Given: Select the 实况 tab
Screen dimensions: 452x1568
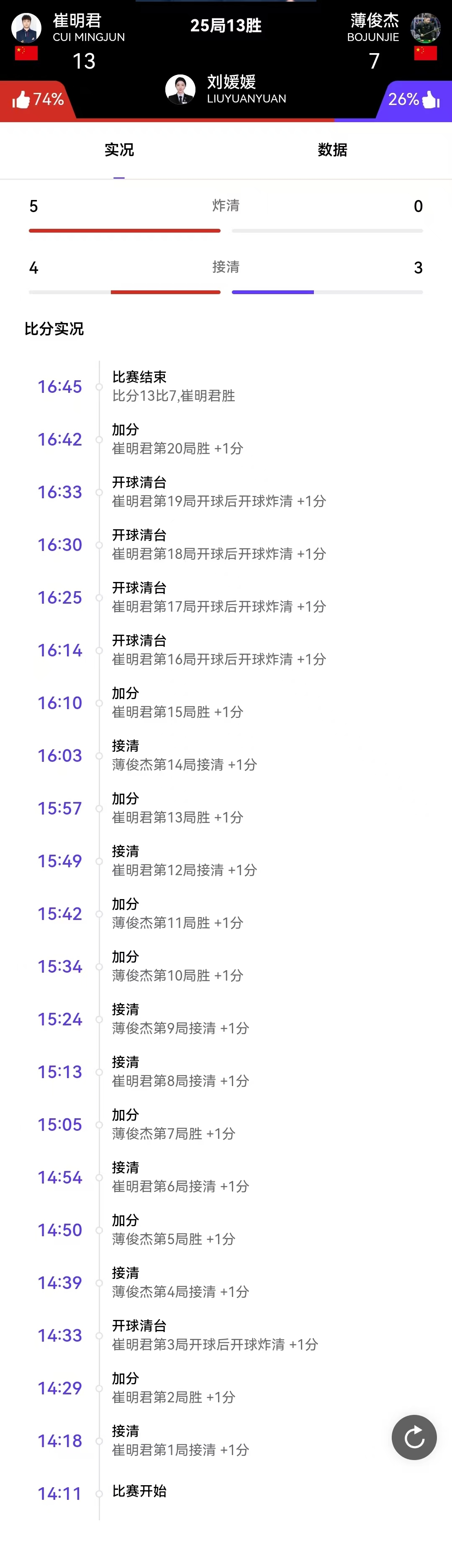Looking at the screenshot, I should (x=119, y=150).
